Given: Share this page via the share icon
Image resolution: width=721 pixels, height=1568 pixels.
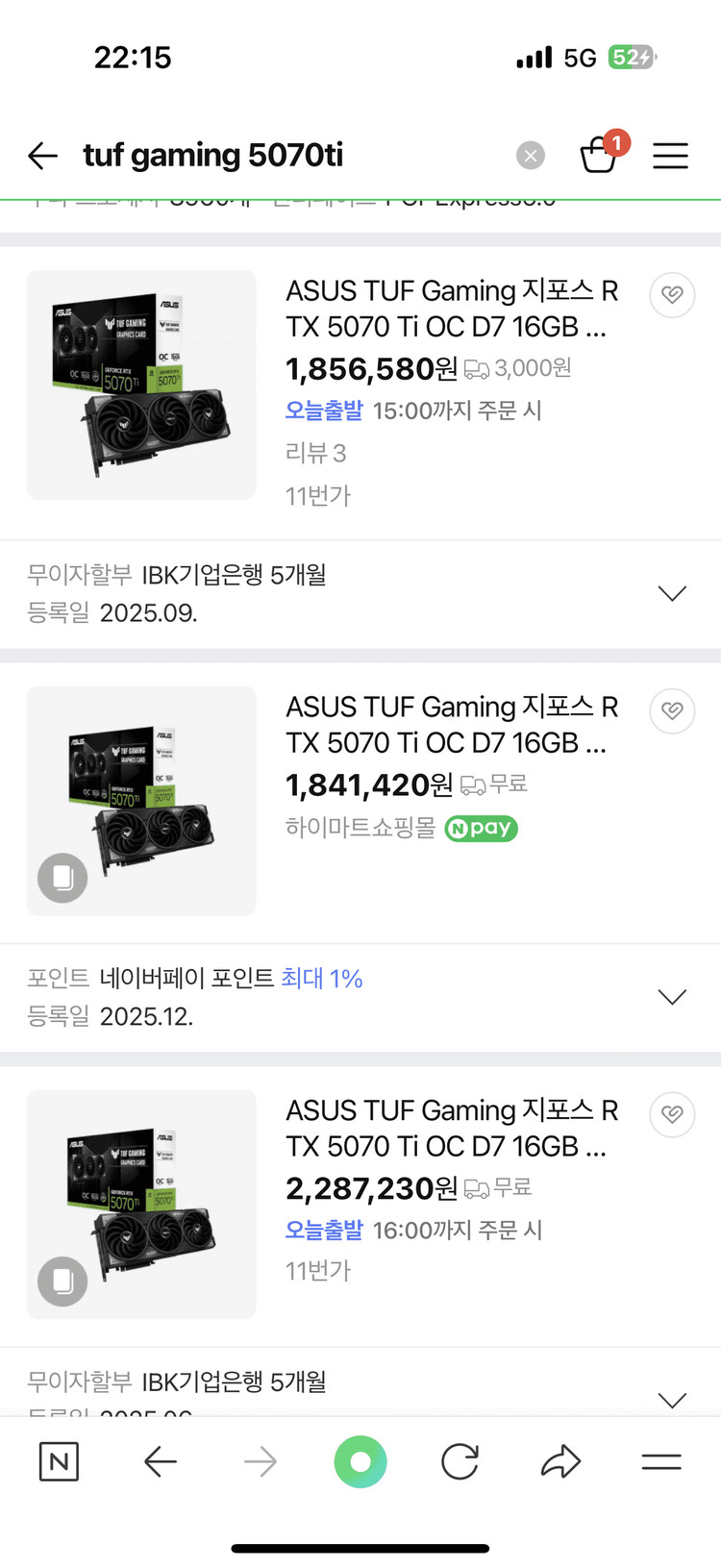Looking at the screenshot, I should point(559,1461).
